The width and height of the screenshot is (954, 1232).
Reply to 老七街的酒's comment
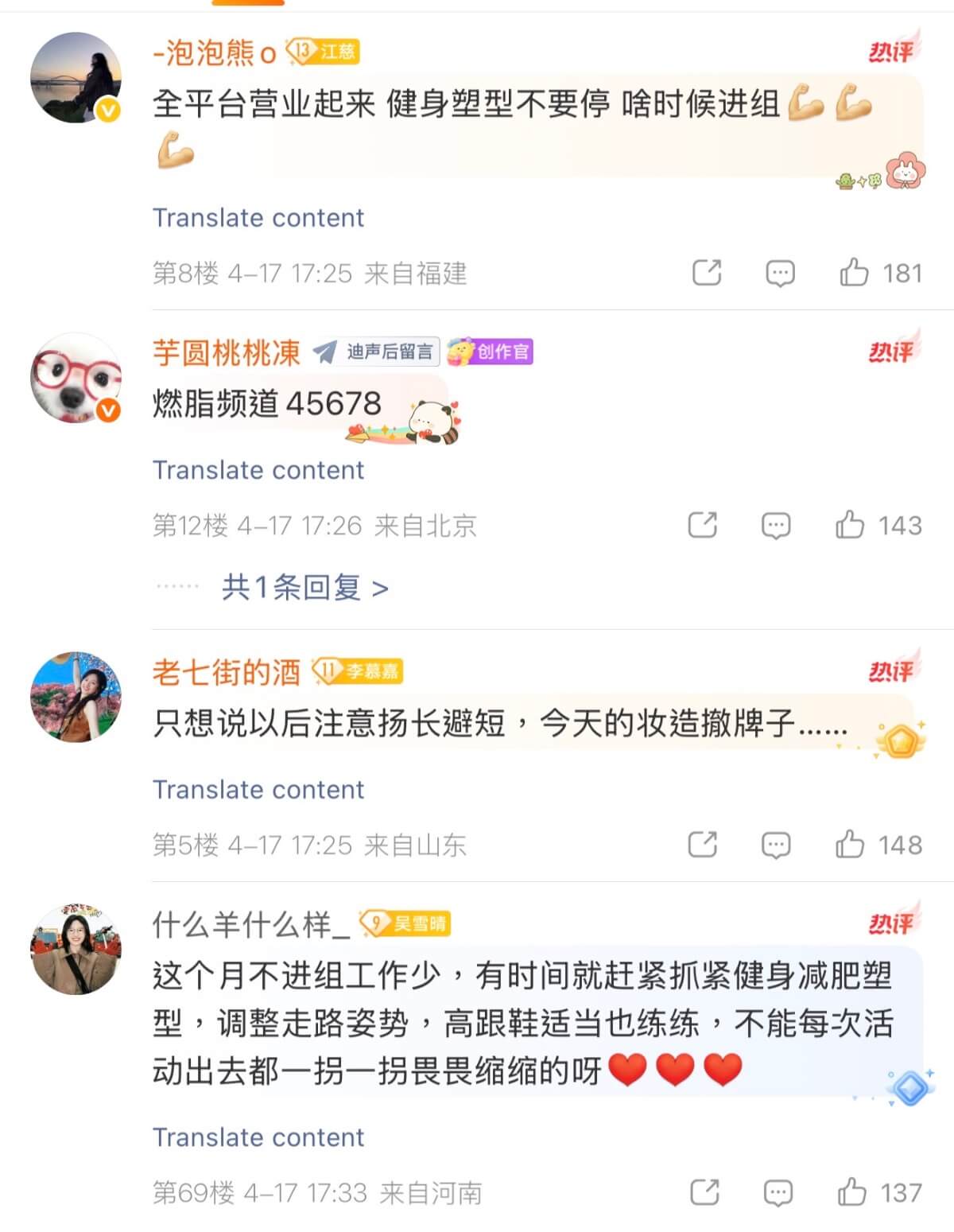775,844
